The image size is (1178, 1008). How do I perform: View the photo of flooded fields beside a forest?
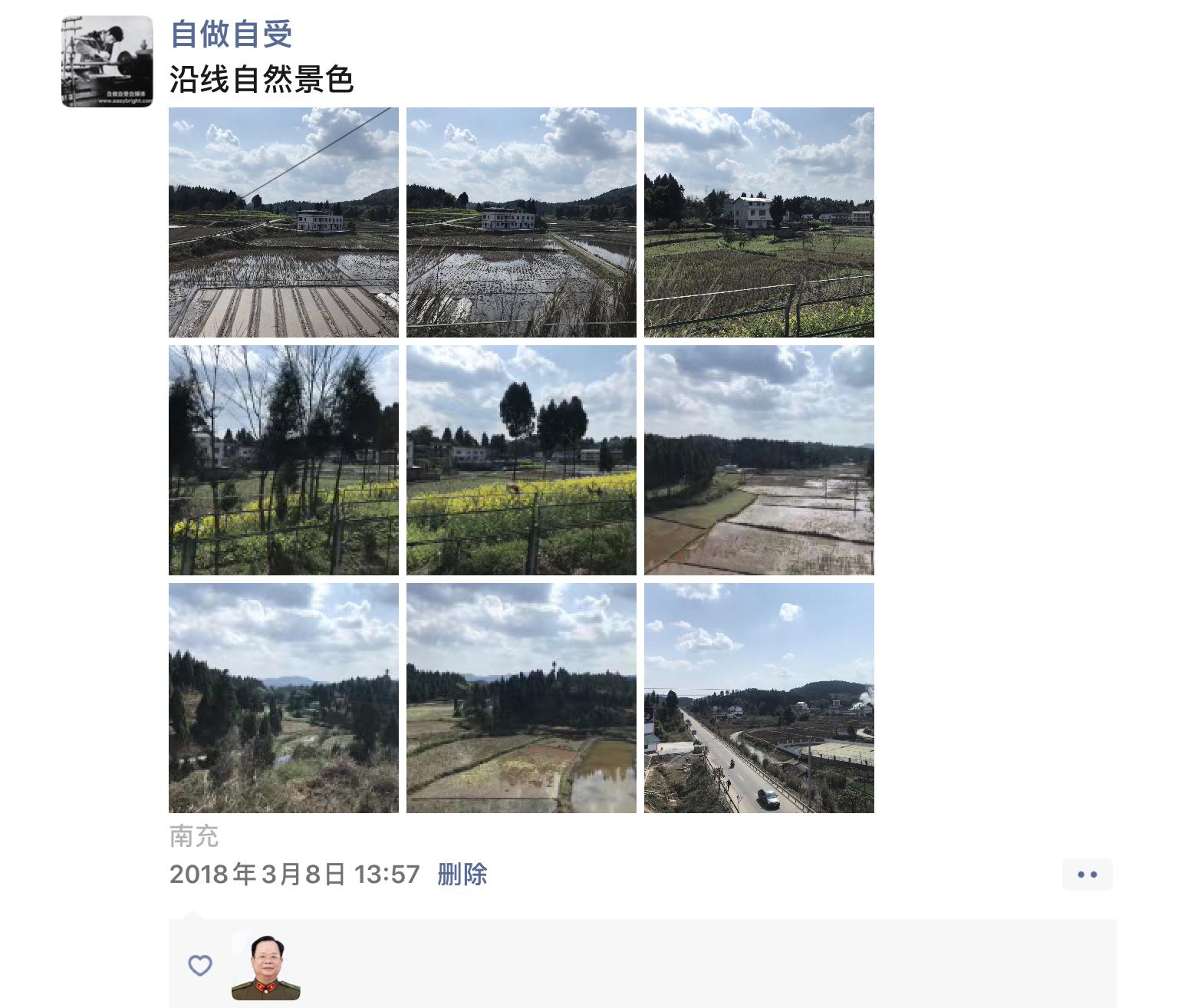[x=759, y=460]
